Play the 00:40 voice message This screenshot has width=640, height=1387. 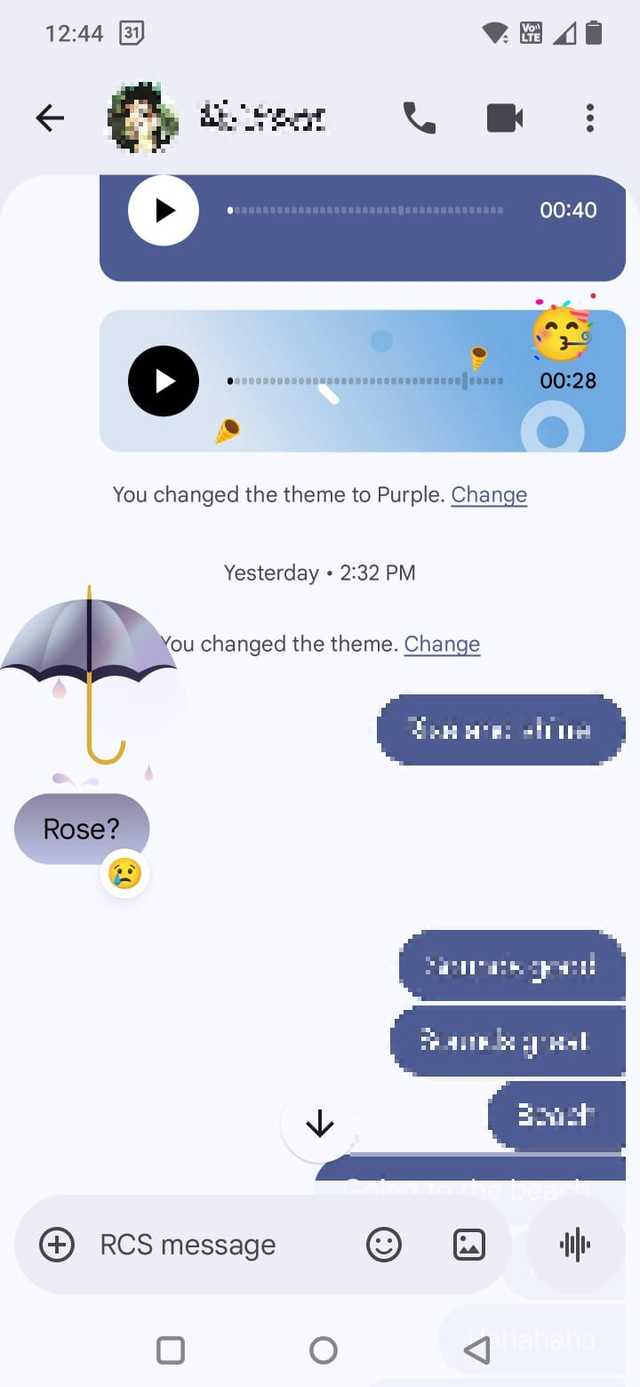[164, 210]
